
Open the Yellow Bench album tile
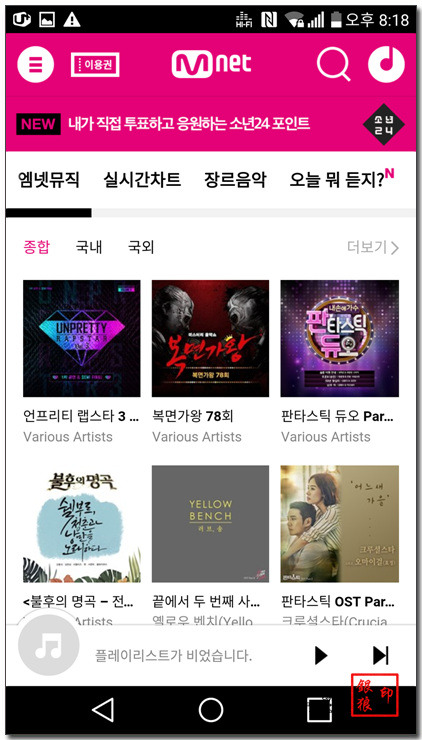pos(210,524)
